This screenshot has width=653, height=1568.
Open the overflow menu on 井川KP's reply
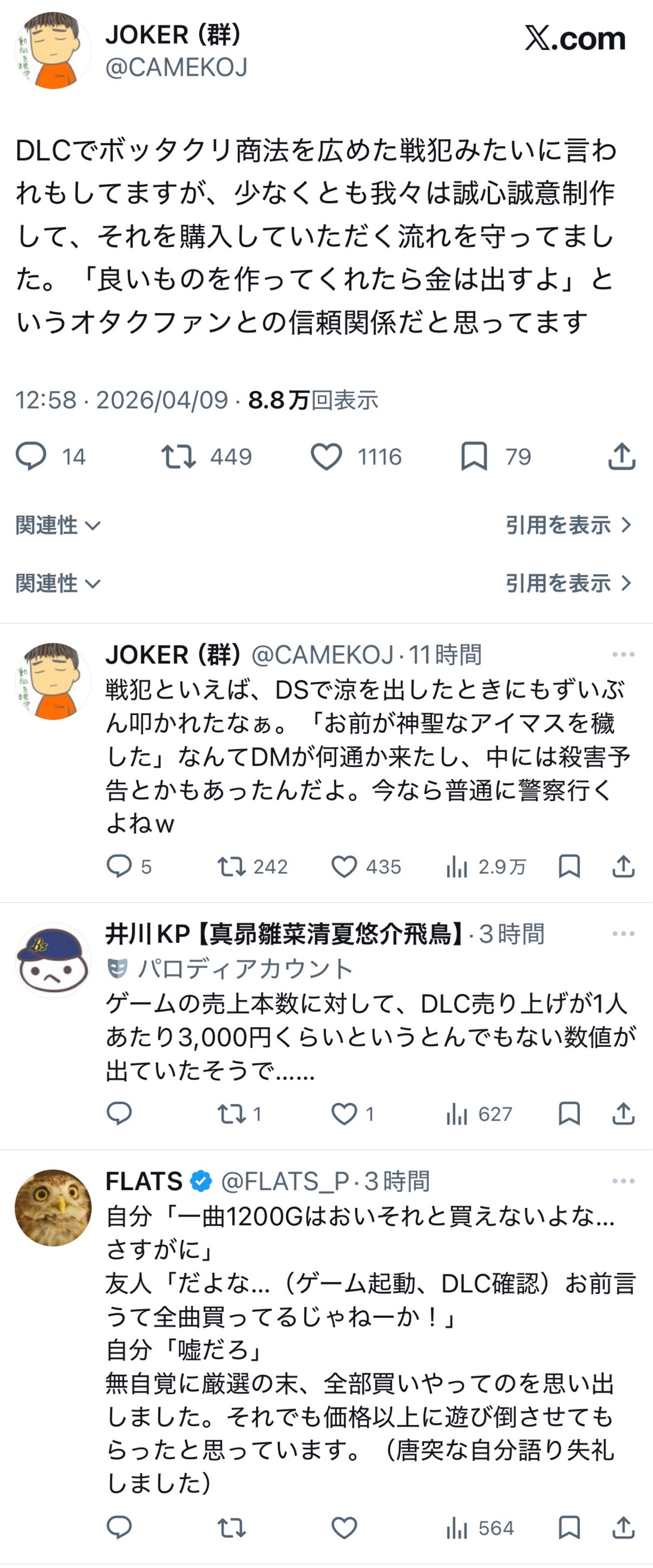click(623, 933)
